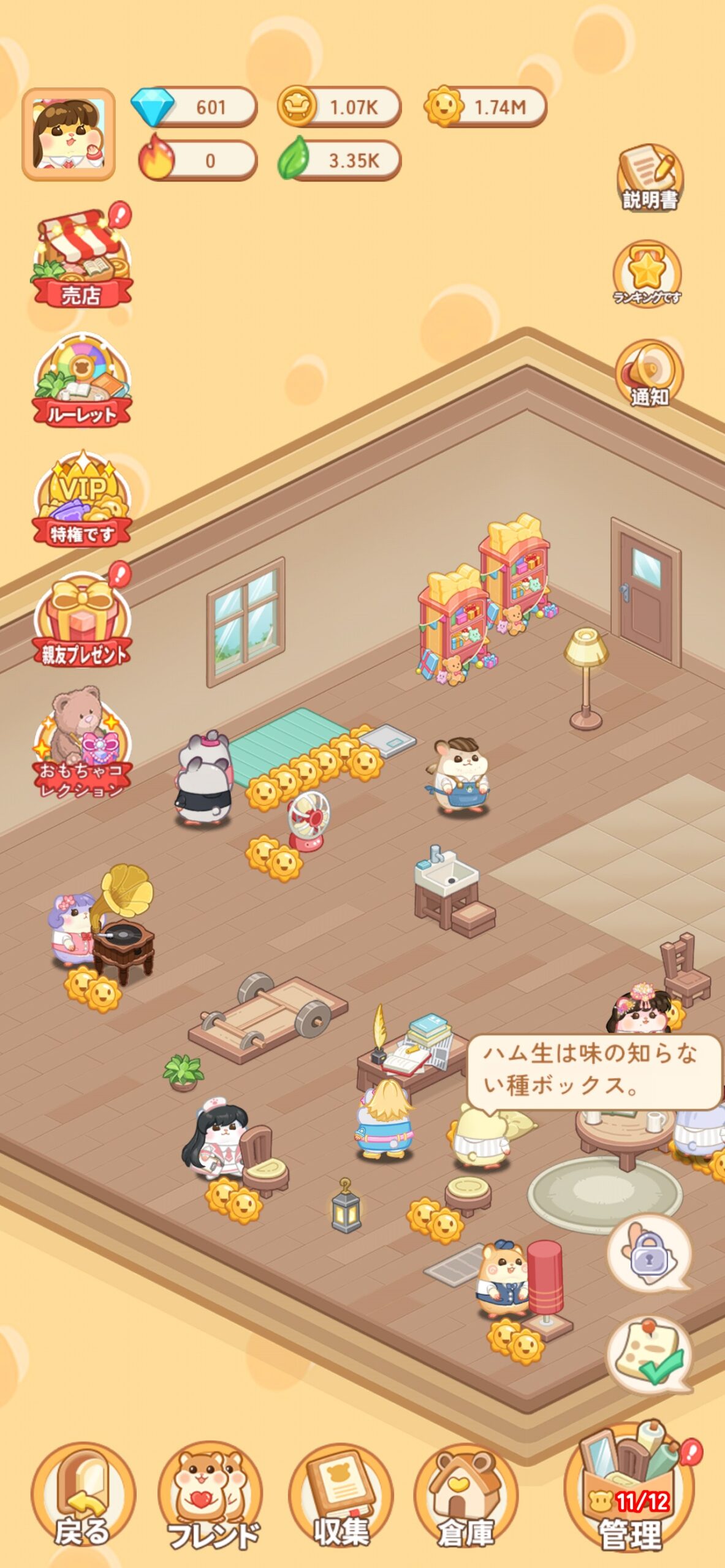View the ランキングです ranking
725x1568 pixels.
tap(648, 273)
